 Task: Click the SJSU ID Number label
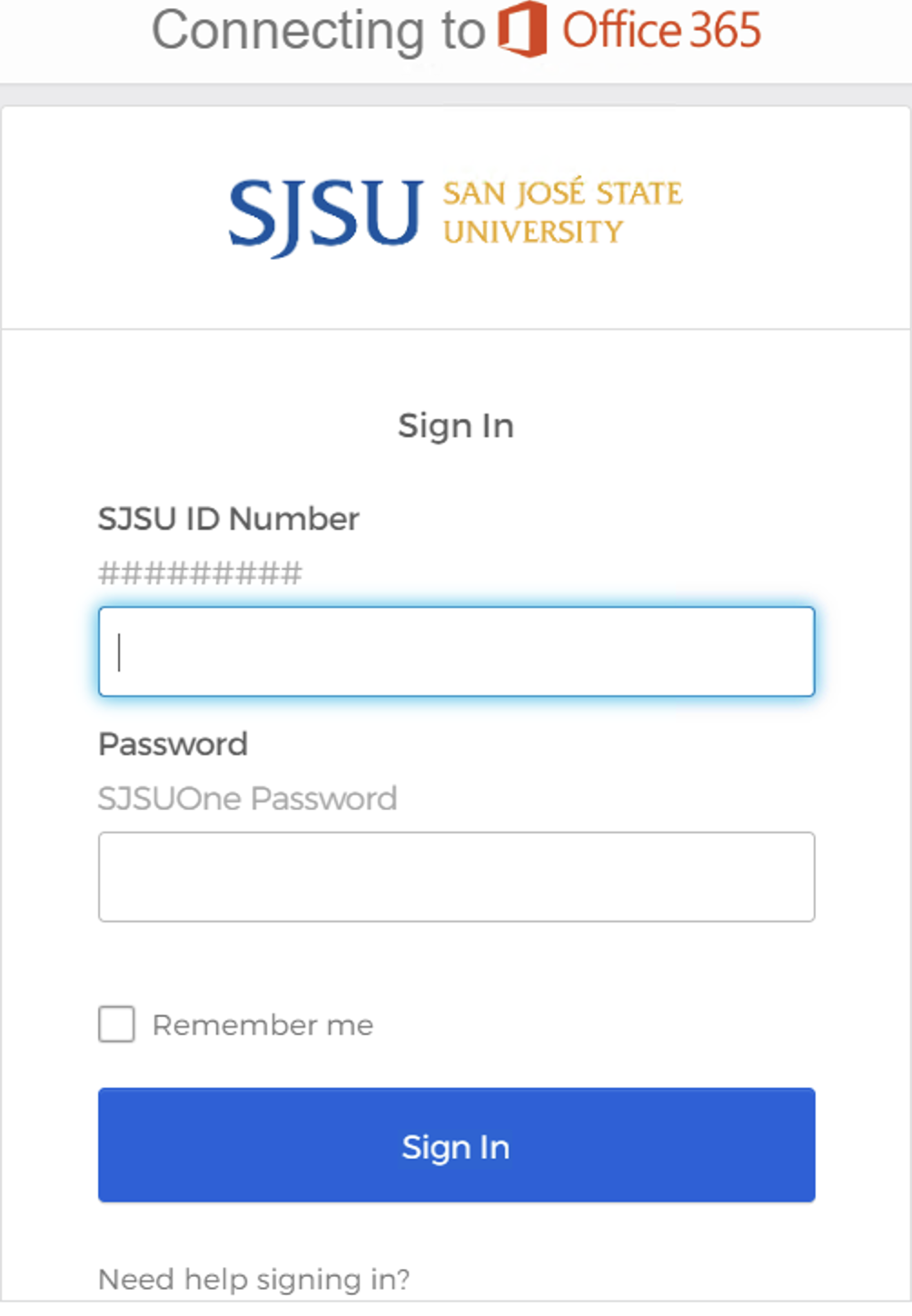pyautogui.click(x=228, y=518)
